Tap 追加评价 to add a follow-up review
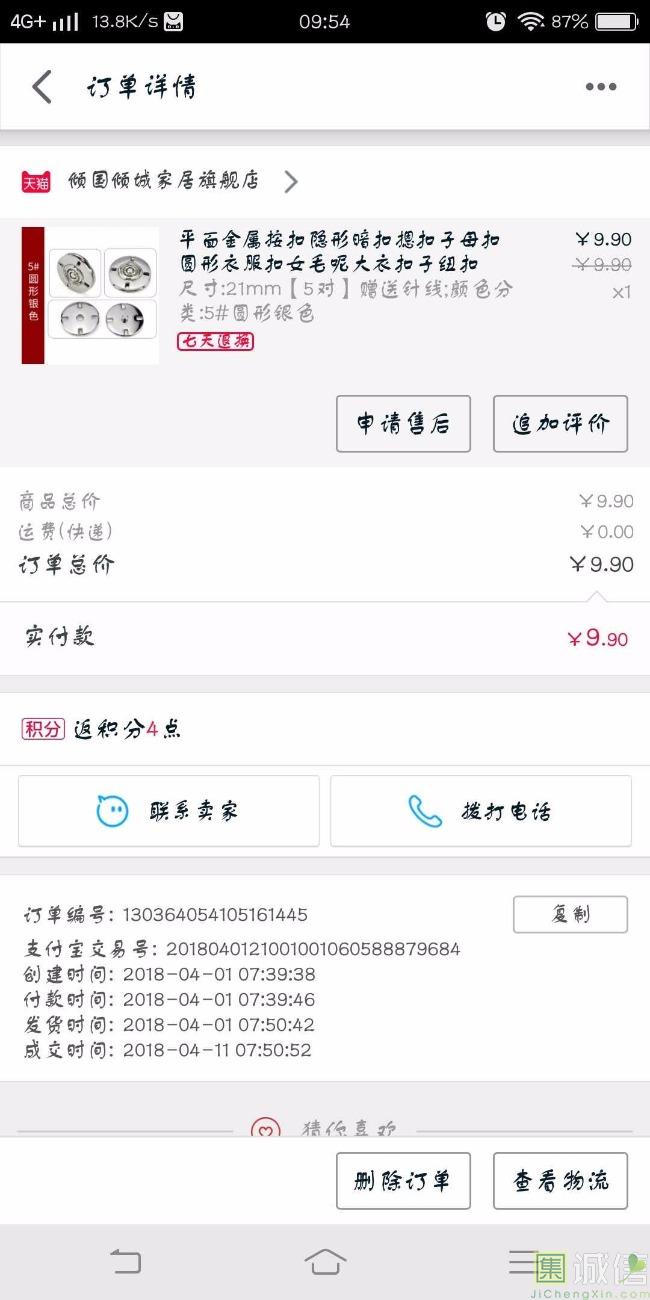 (x=560, y=424)
